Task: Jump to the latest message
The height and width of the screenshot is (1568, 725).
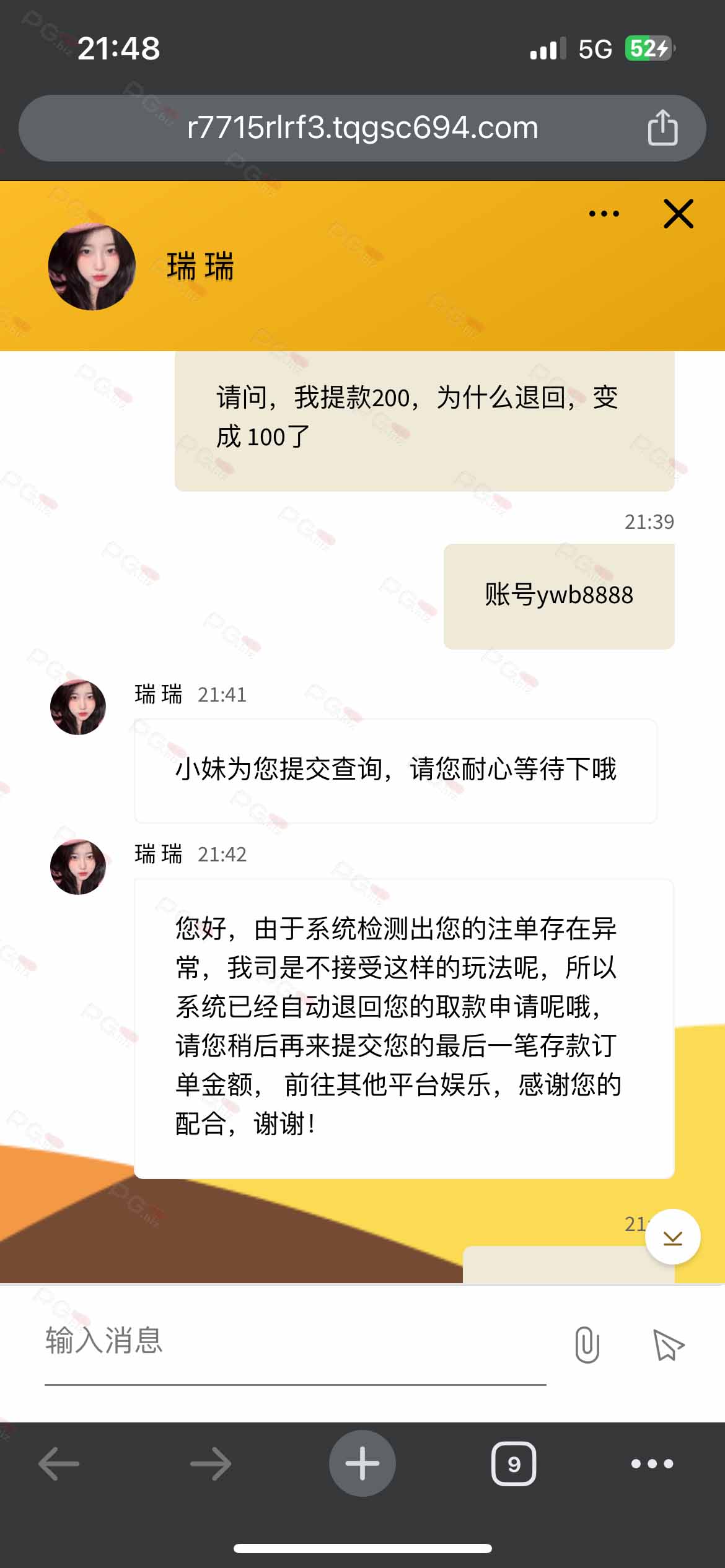Action: point(672,1237)
